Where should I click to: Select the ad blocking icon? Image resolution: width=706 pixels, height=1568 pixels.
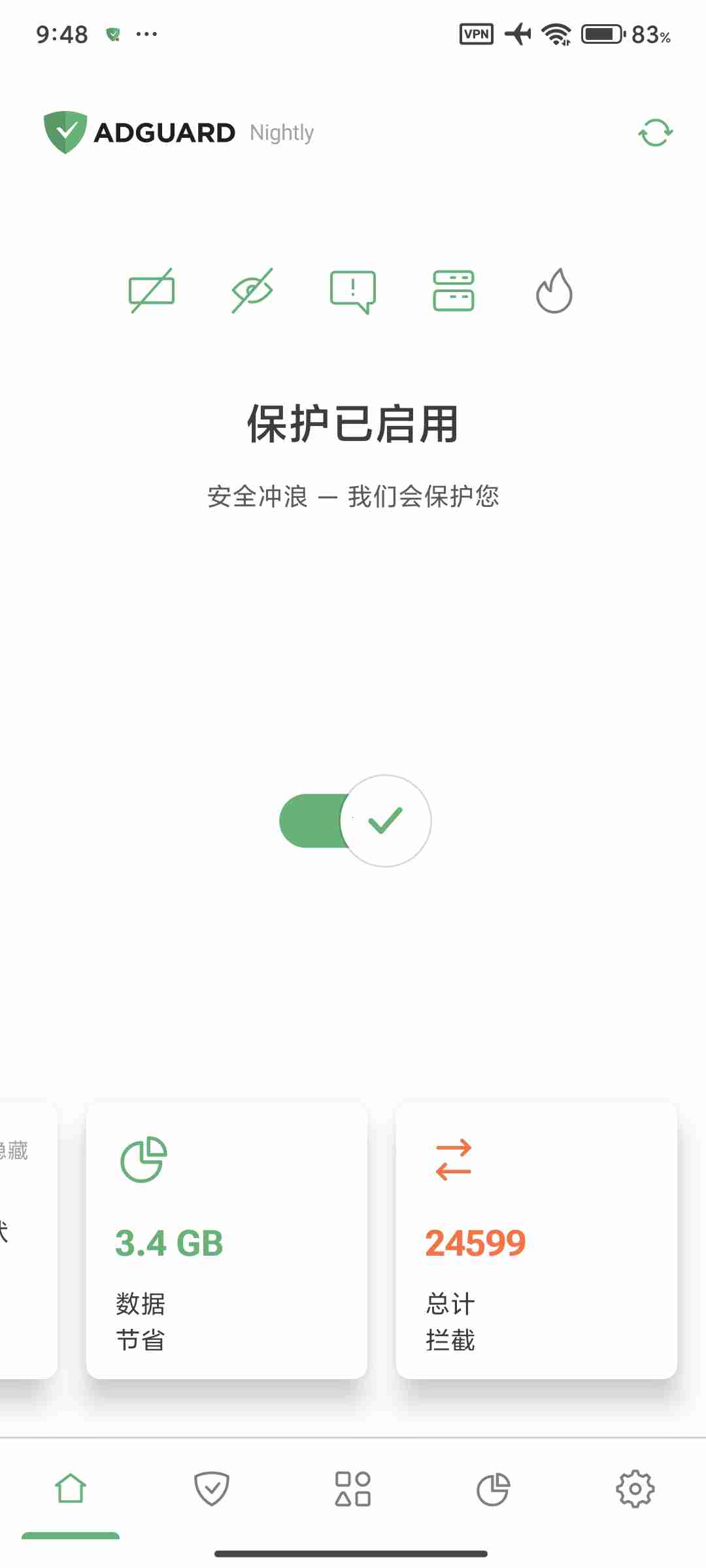[x=152, y=291]
